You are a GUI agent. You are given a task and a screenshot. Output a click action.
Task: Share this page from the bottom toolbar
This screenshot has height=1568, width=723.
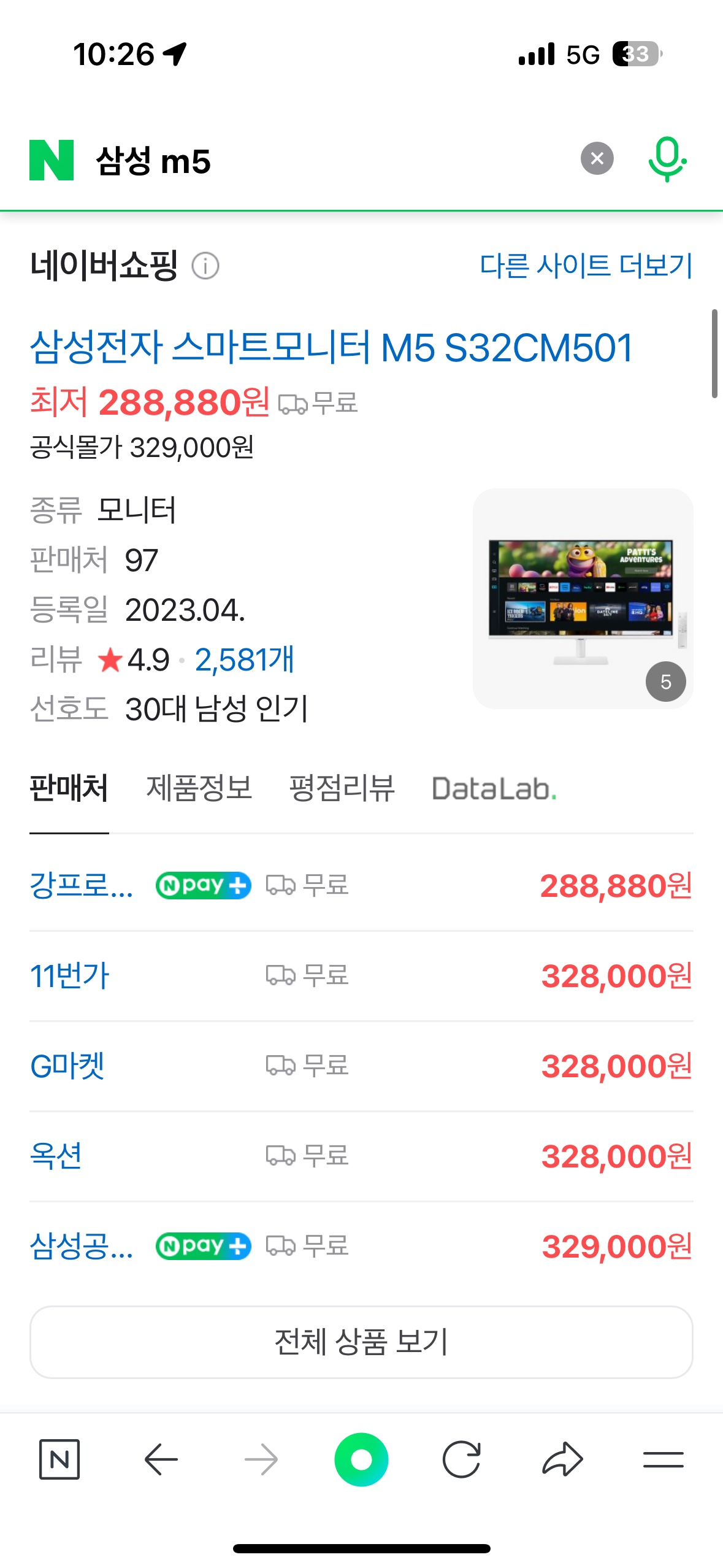[562, 1459]
